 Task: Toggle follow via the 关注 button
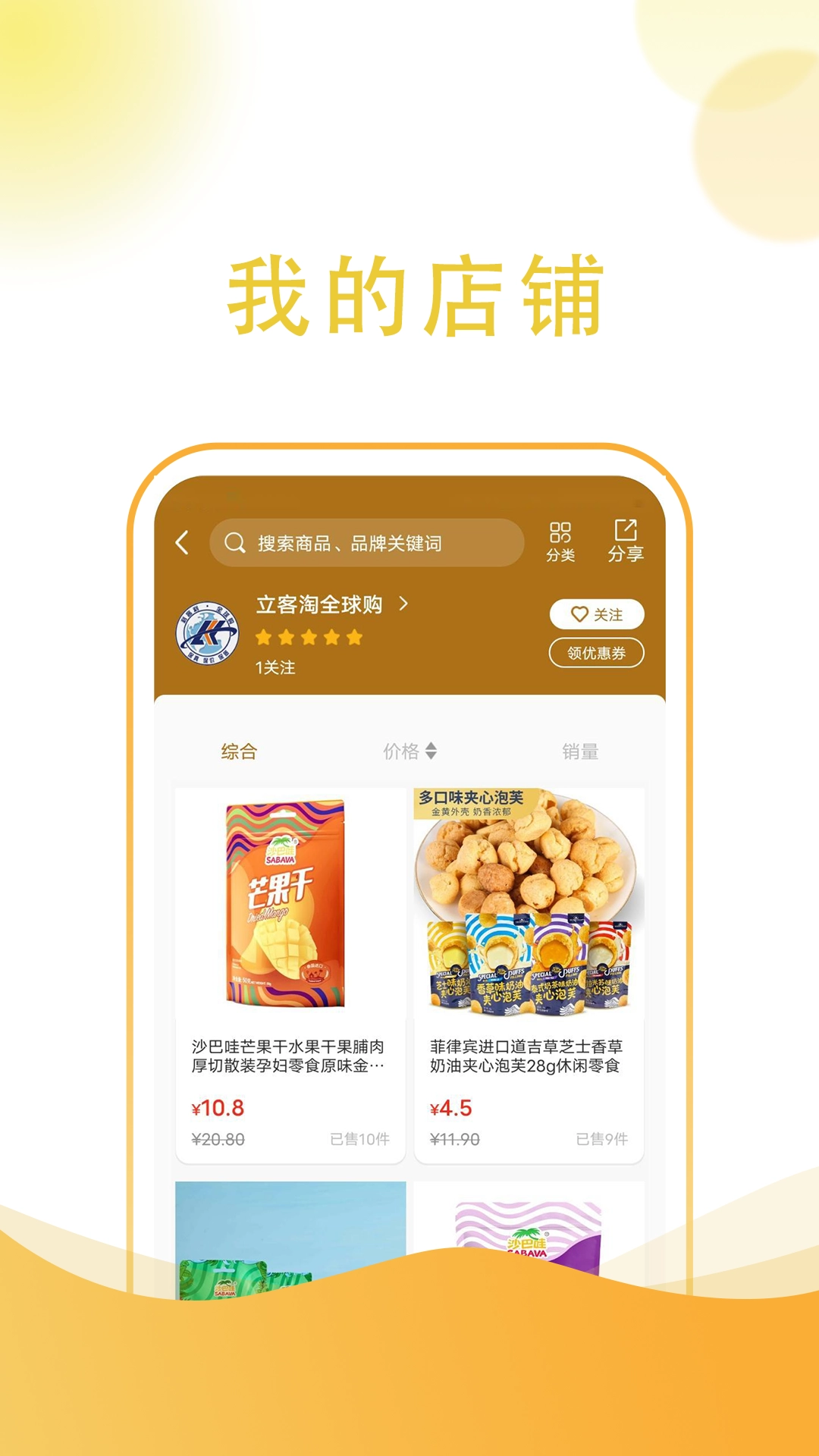597,615
